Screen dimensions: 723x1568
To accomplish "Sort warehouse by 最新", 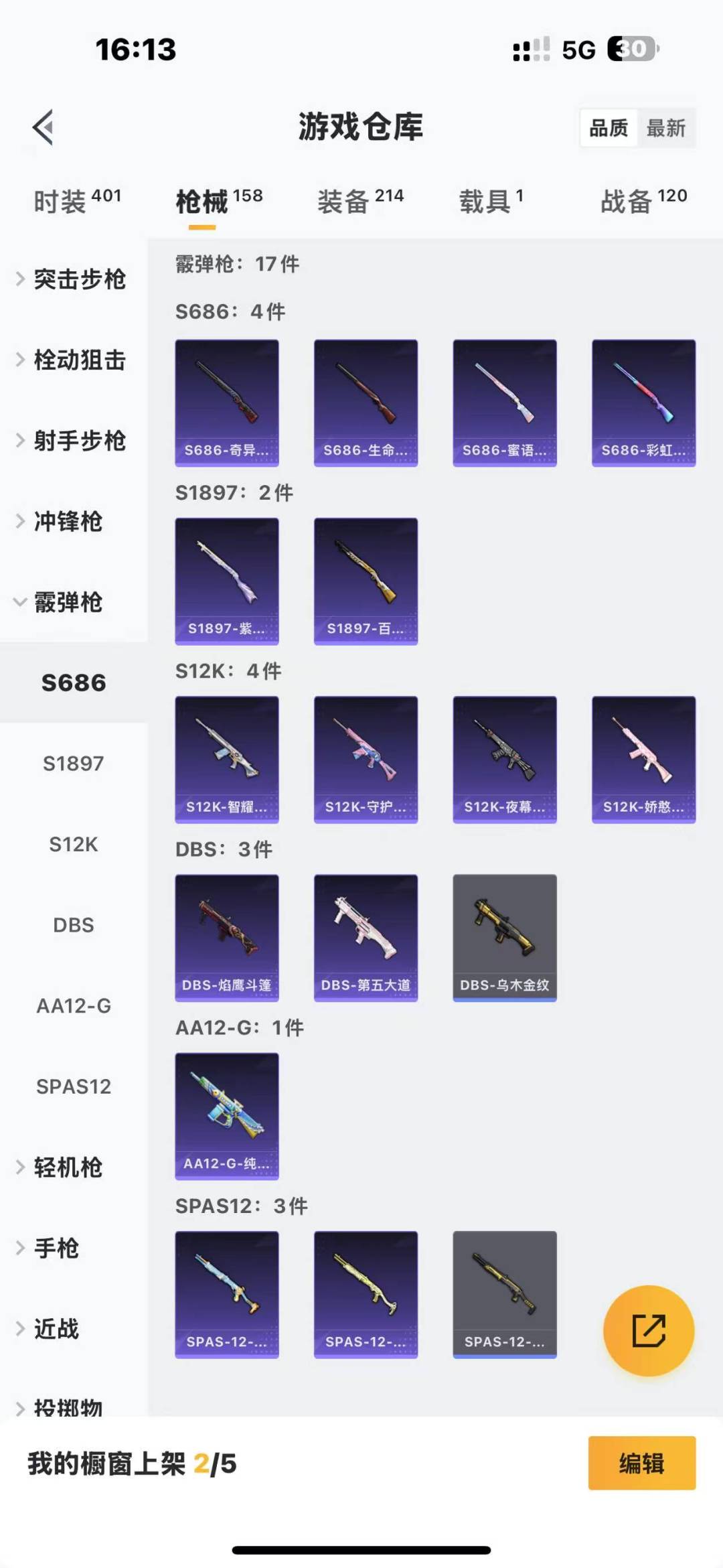I will point(665,128).
